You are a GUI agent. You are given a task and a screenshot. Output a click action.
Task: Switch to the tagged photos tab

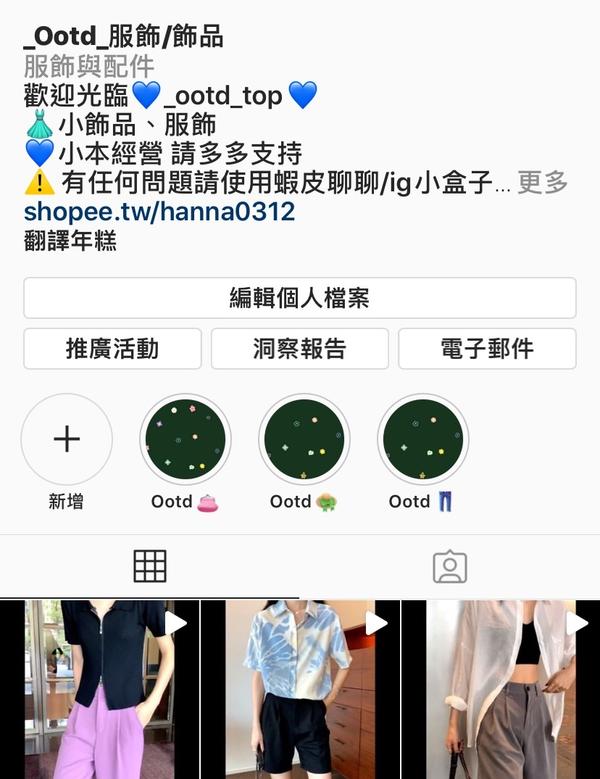click(450, 567)
